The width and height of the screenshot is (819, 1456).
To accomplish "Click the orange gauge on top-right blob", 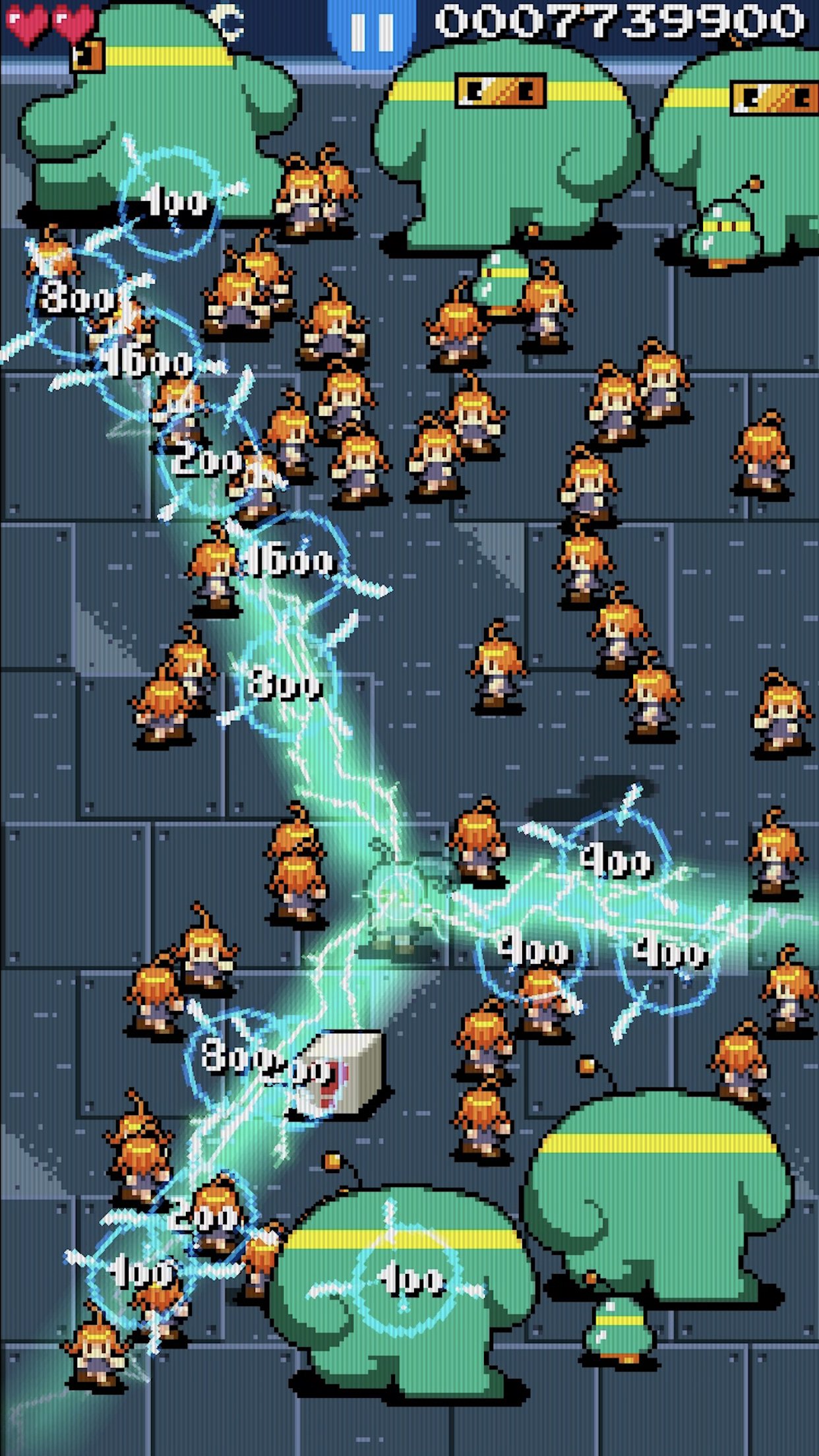I will [x=775, y=99].
